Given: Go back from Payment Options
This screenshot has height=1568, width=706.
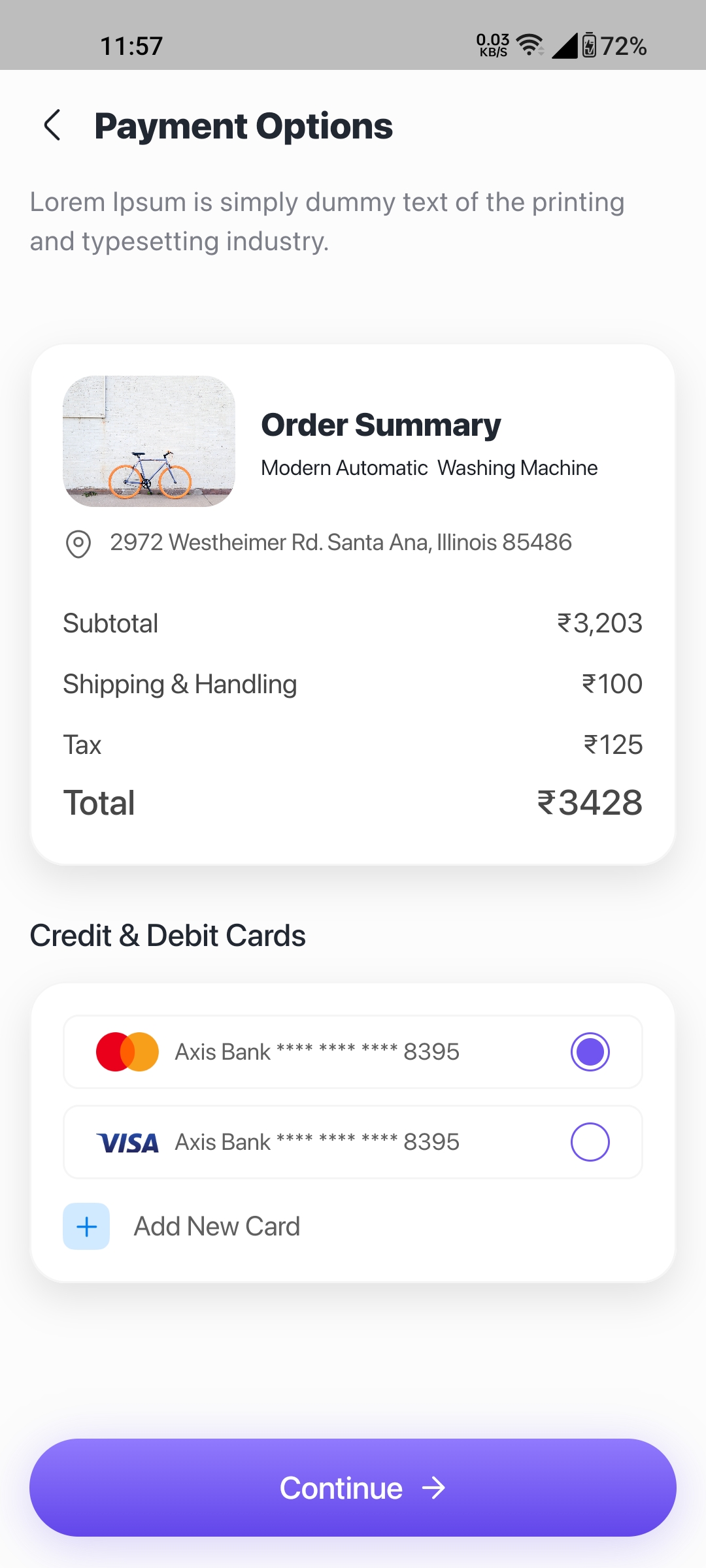Looking at the screenshot, I should 52,125.
